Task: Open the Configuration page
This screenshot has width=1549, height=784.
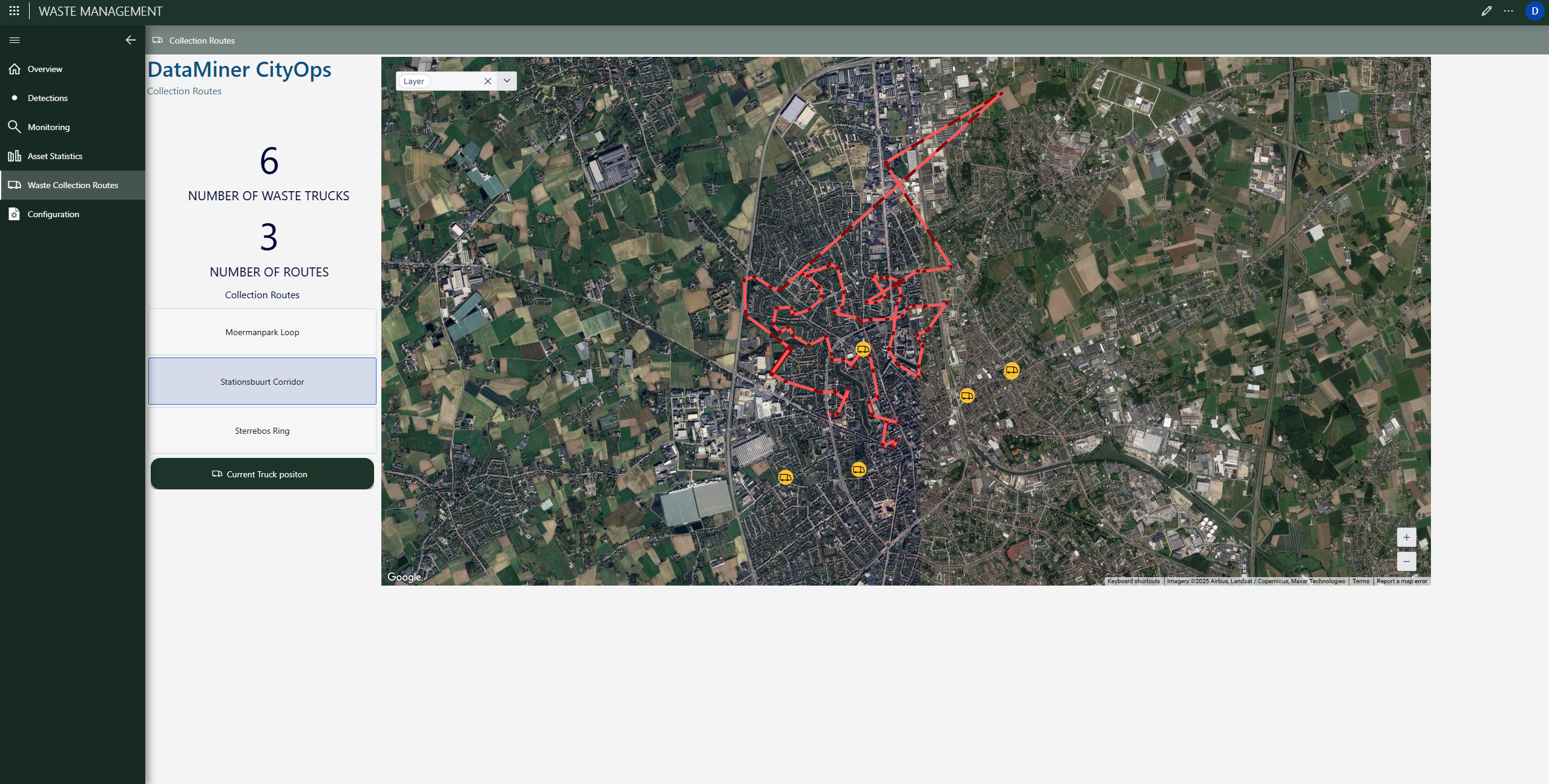Action: click(53, 214)
